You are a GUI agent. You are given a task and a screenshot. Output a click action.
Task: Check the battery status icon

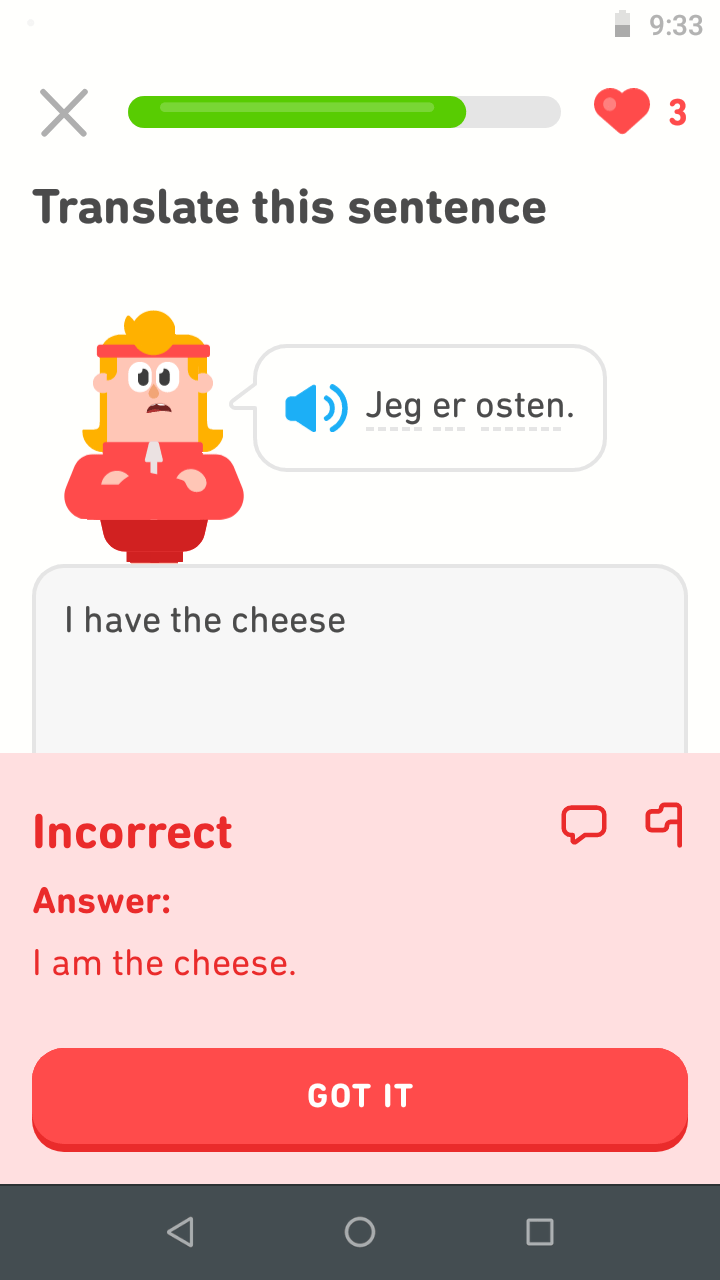pos(622,25)
